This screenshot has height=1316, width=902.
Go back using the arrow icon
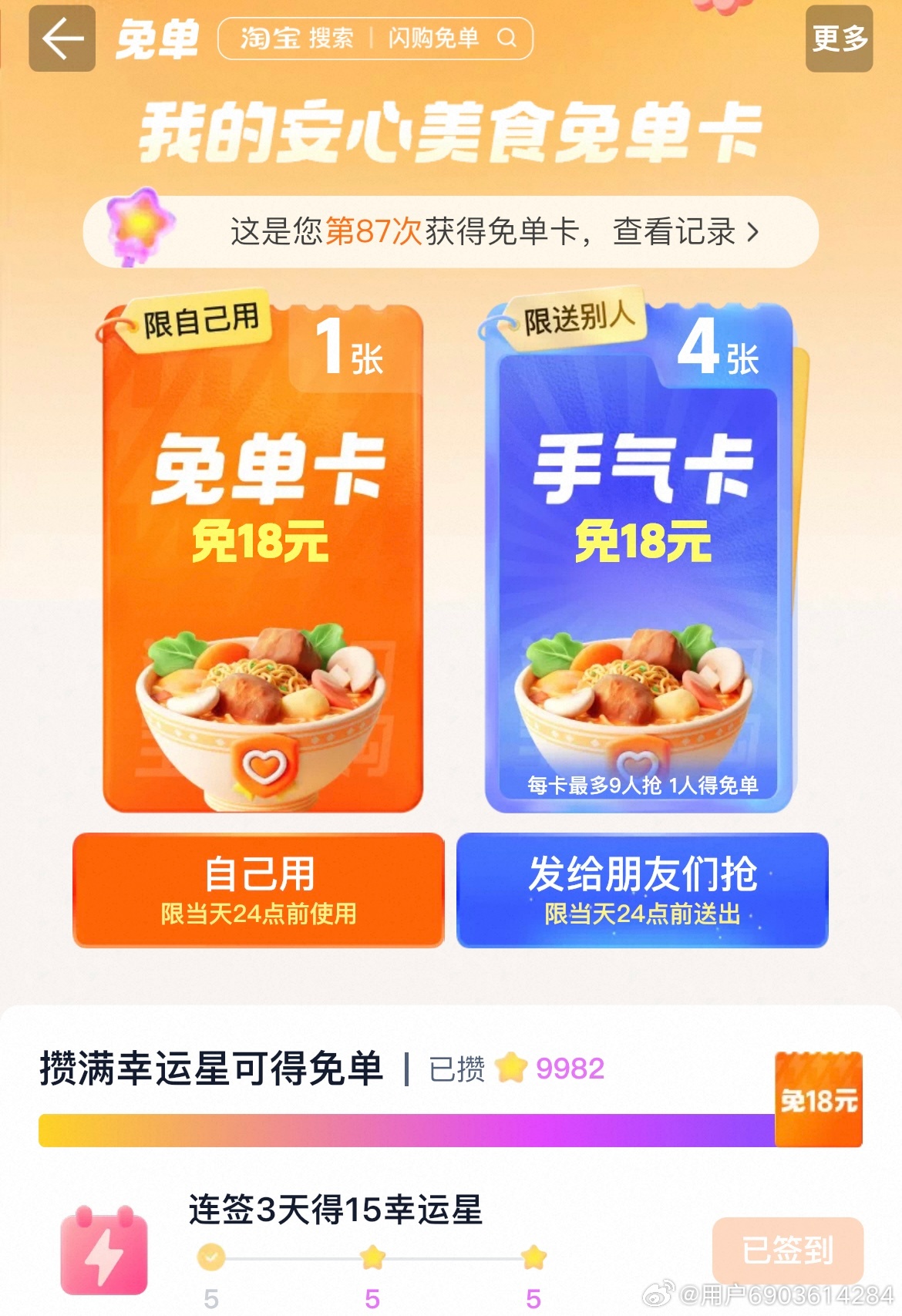click(62, 39)
